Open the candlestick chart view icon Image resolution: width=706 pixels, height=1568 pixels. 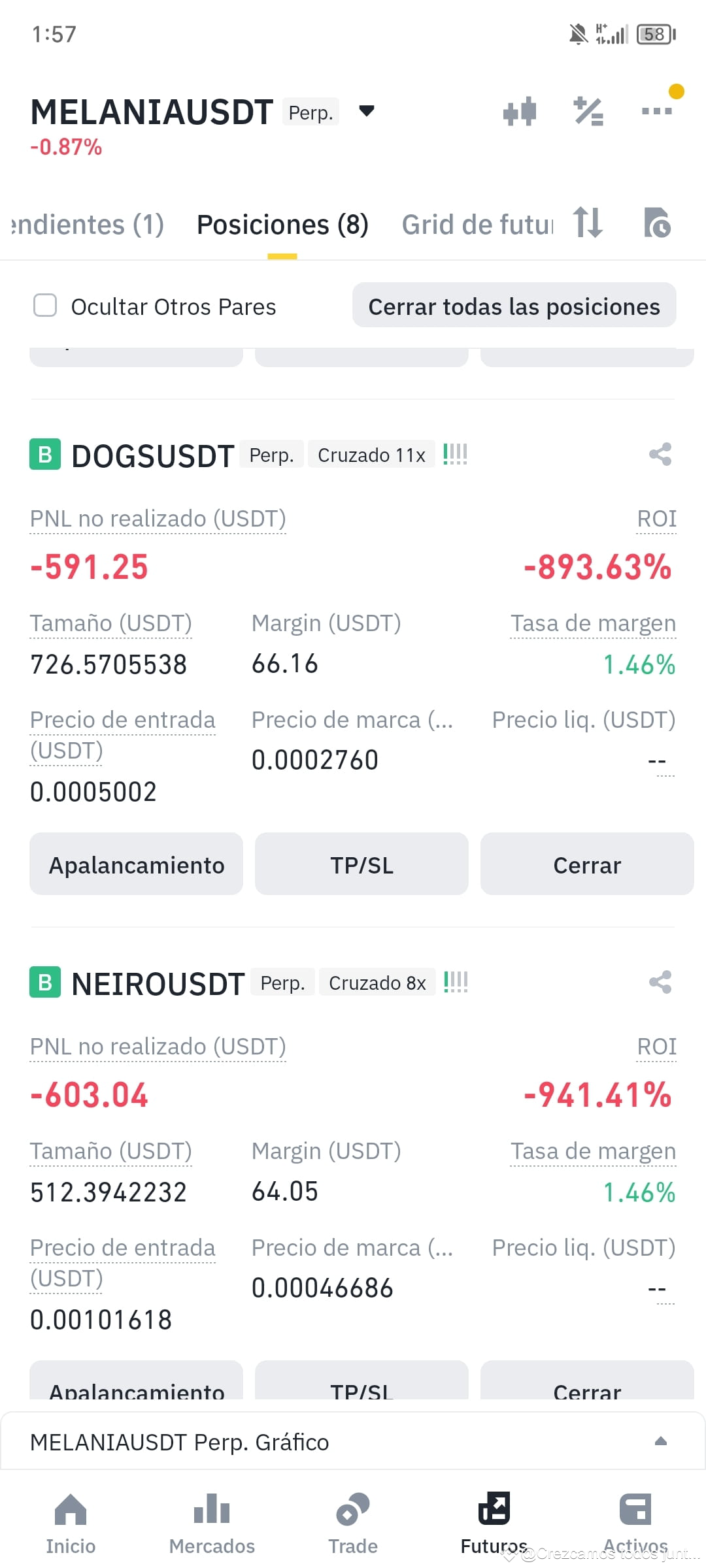point(520,112)
